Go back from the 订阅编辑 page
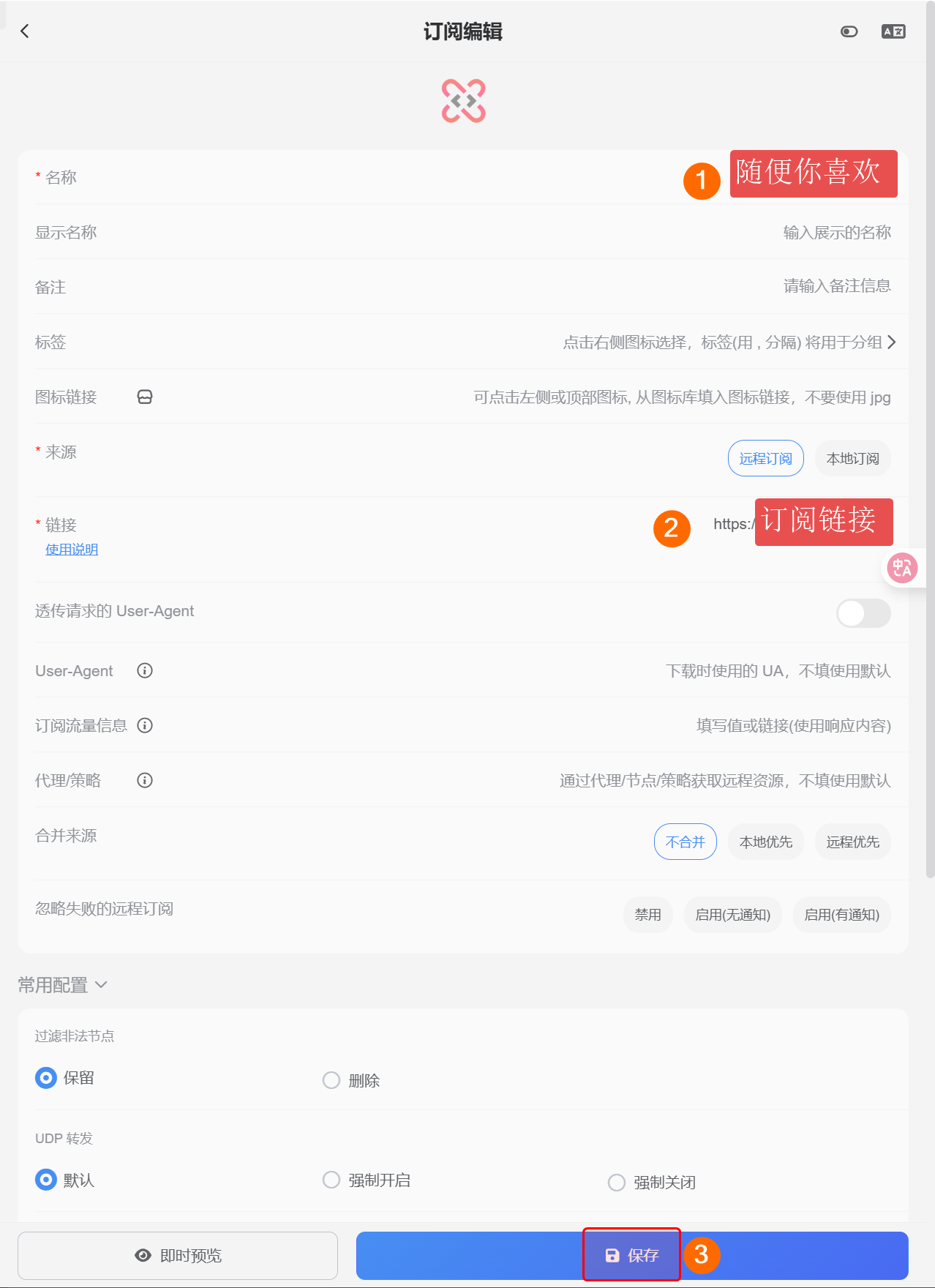 [25, 31]
